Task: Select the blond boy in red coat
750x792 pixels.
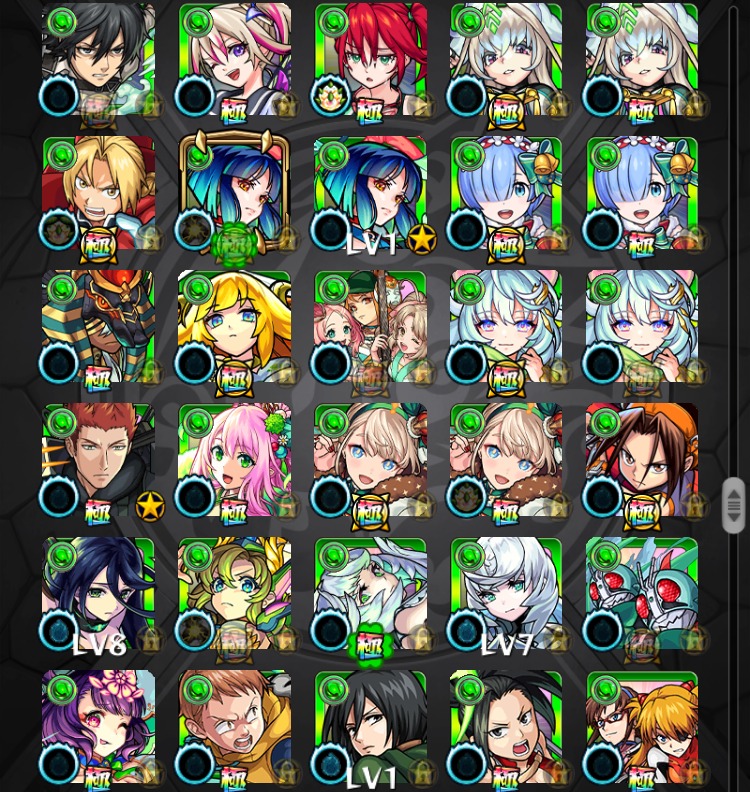Action: click(x=99, y=193)
